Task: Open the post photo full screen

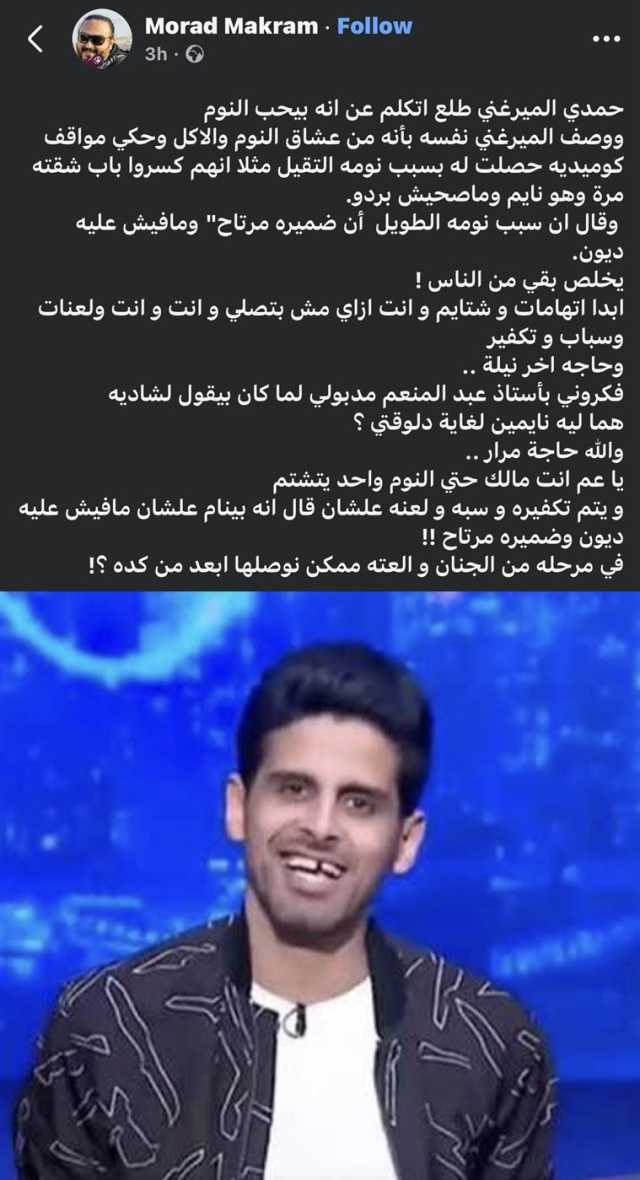Action: coord(320,885)
